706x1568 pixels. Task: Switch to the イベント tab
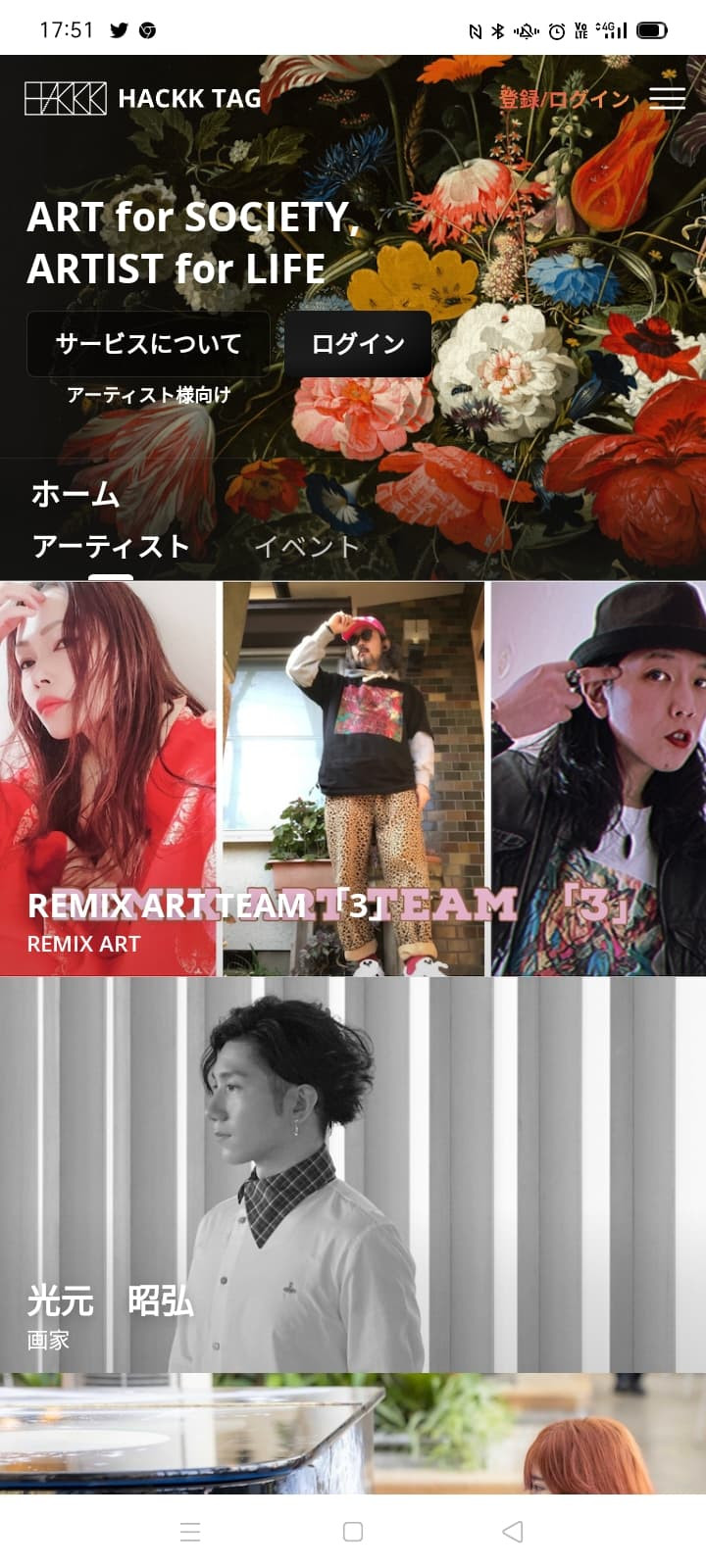coord(307,547)
